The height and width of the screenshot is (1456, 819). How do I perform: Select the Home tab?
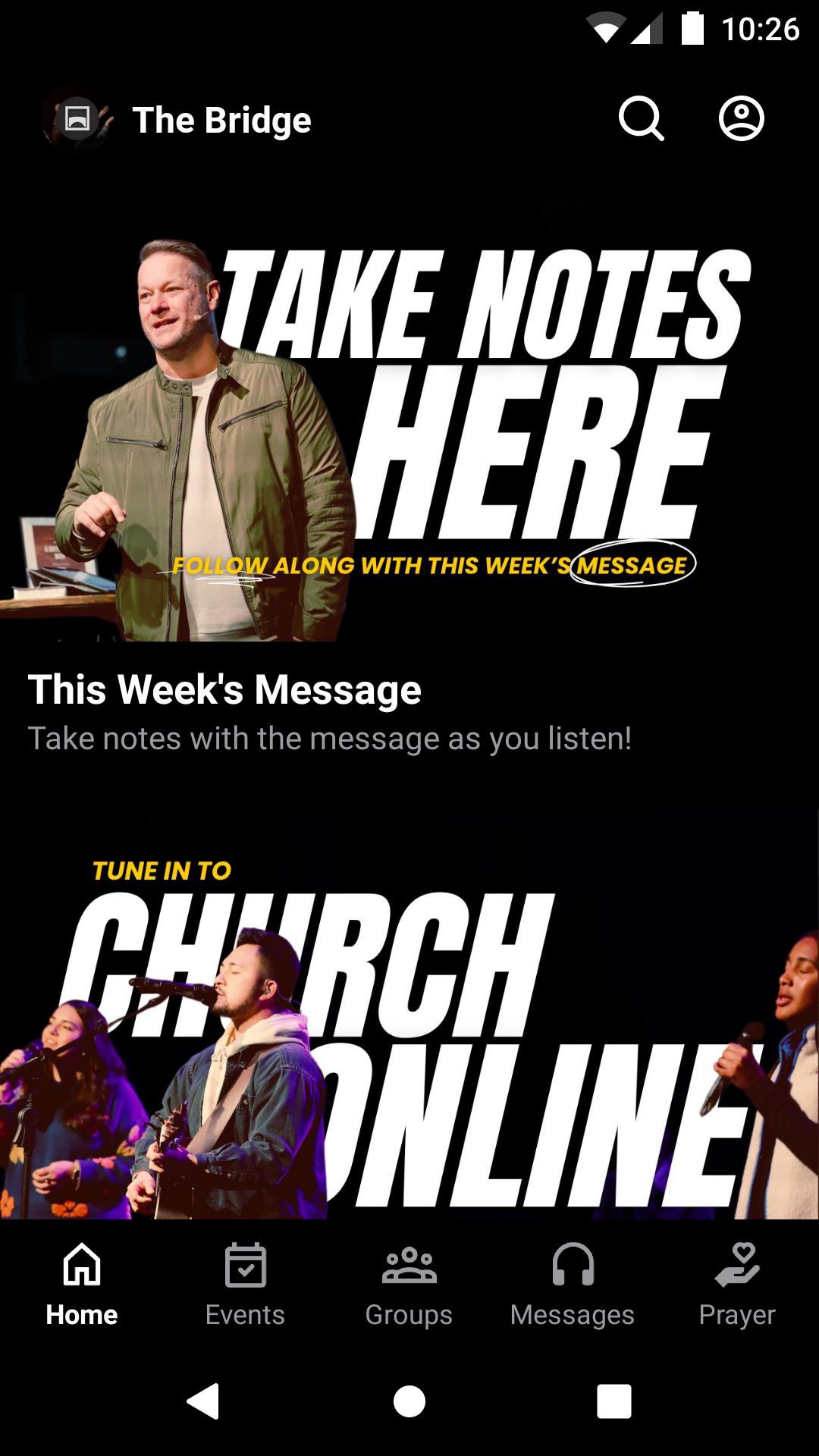(x=82, y=1285)
